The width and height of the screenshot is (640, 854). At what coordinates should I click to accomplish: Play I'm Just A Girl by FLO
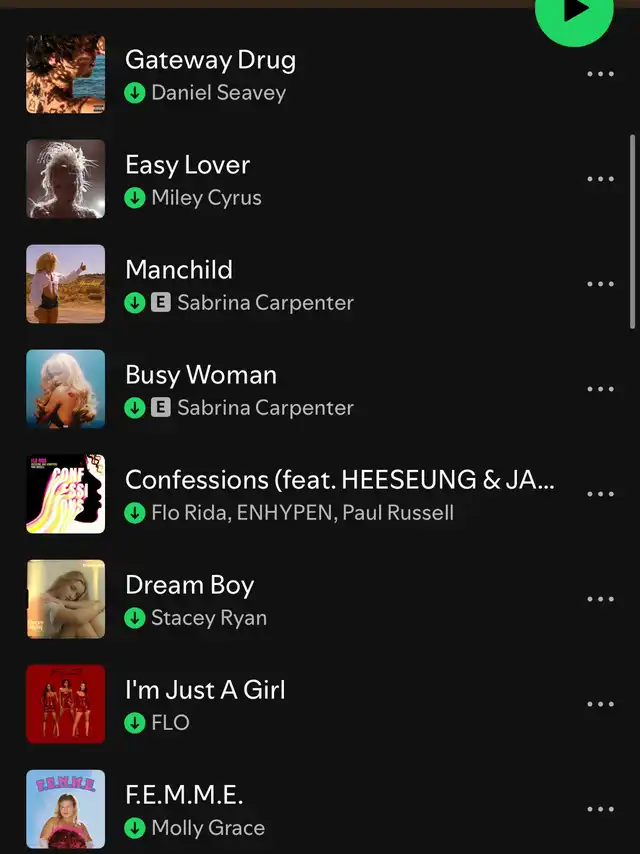205,690
